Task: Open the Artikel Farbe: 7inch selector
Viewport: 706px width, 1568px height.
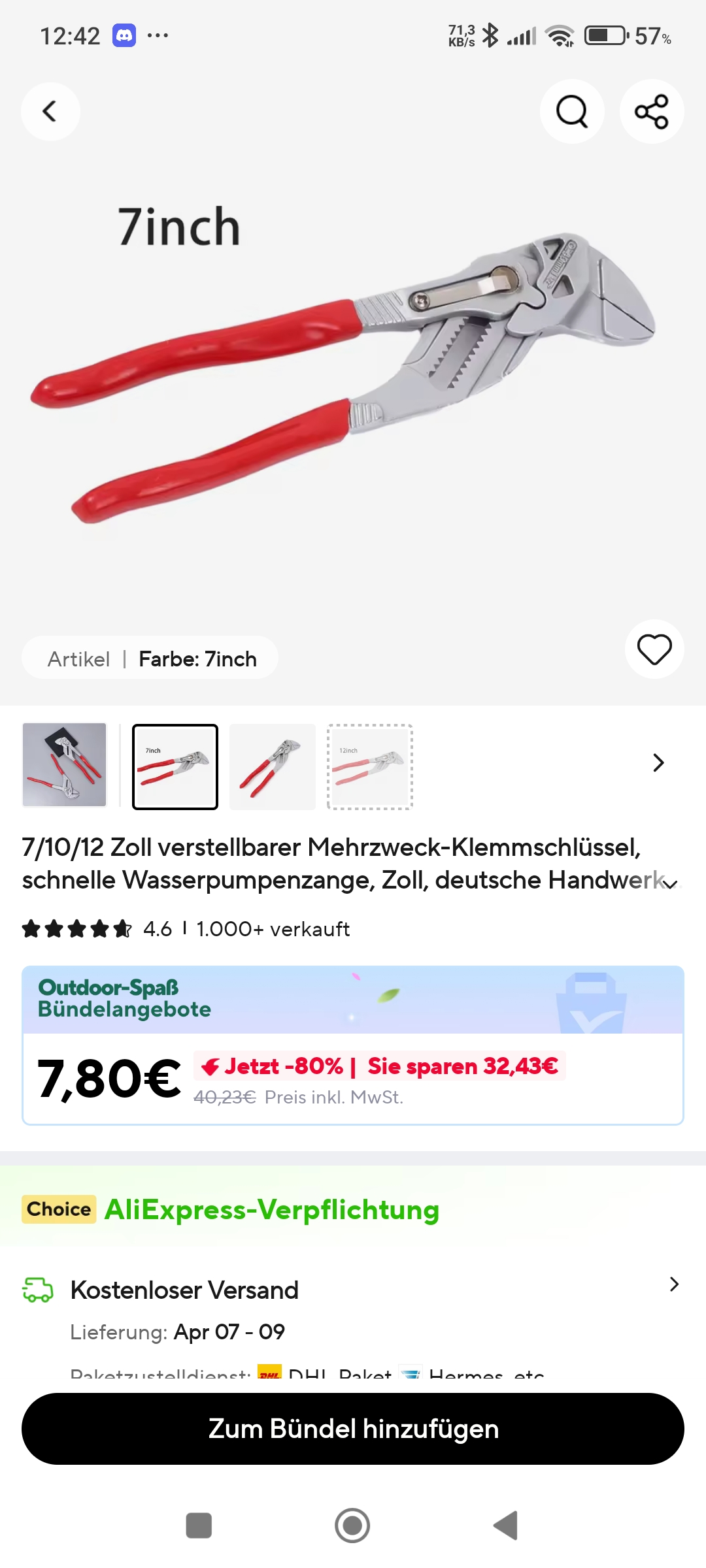Action: click(x=150, y=659)
